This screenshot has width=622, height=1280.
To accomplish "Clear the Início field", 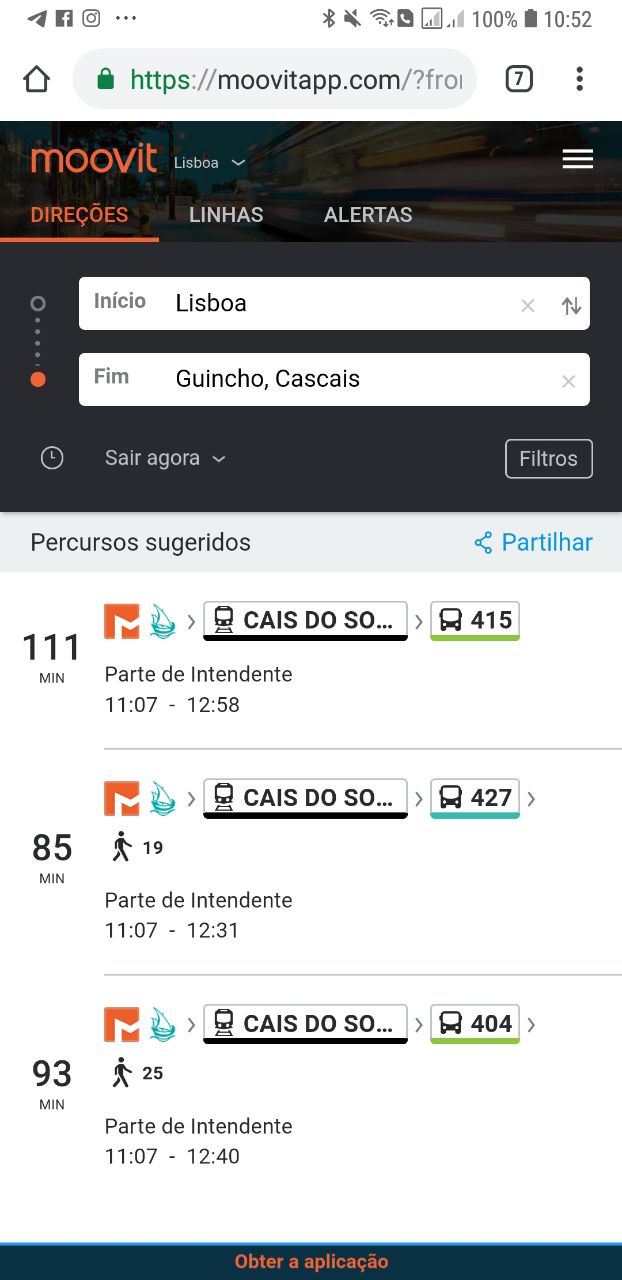I will [528, 305].
